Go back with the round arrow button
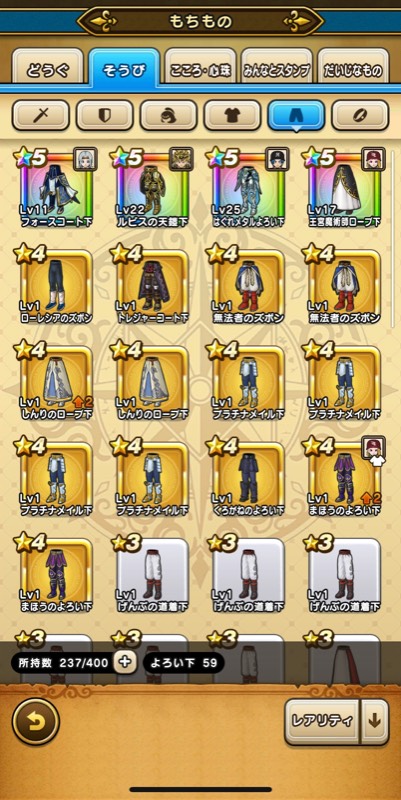 (x=36, y=721)
